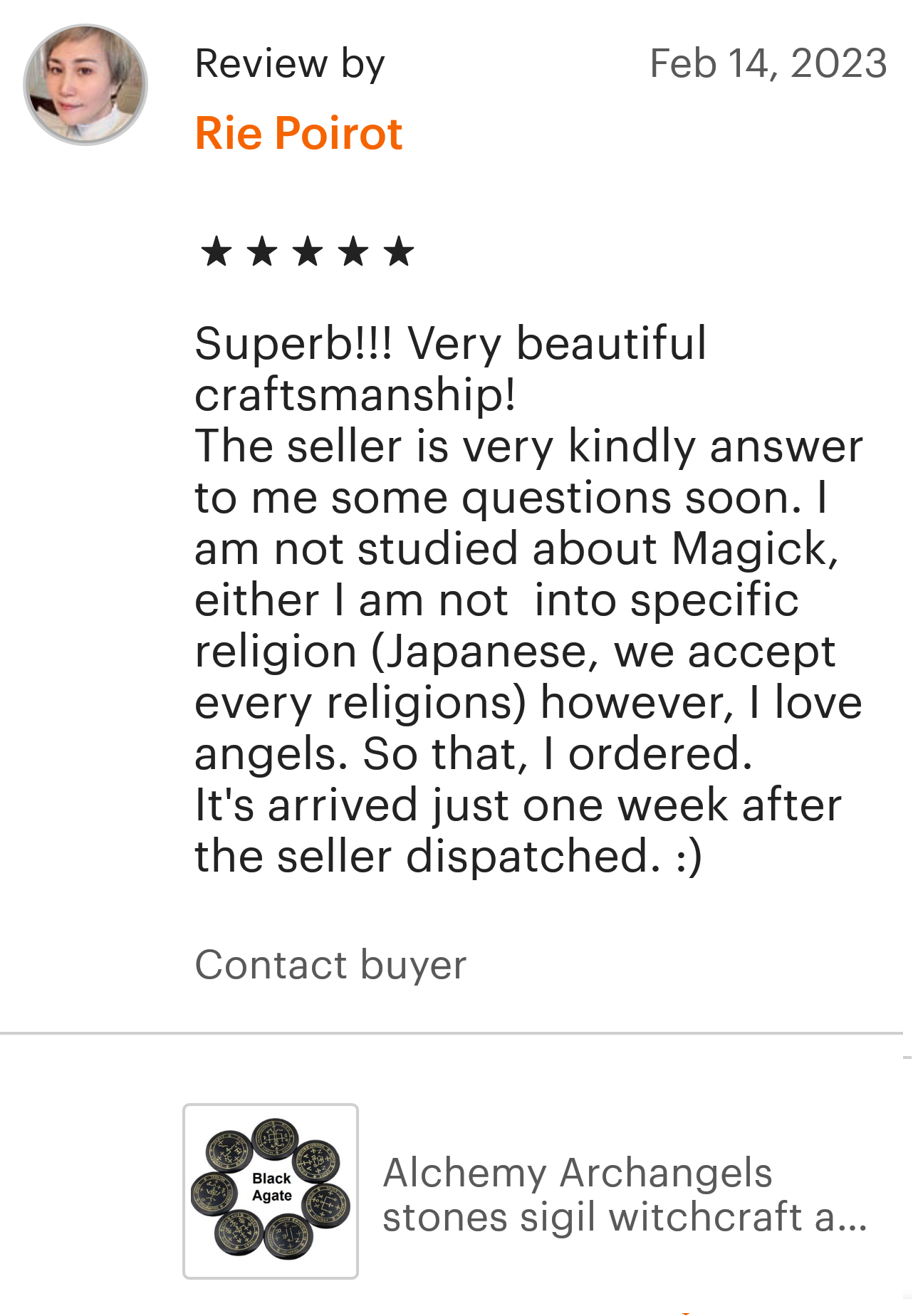View Rie Poirot's profile photo

point(85,85)
